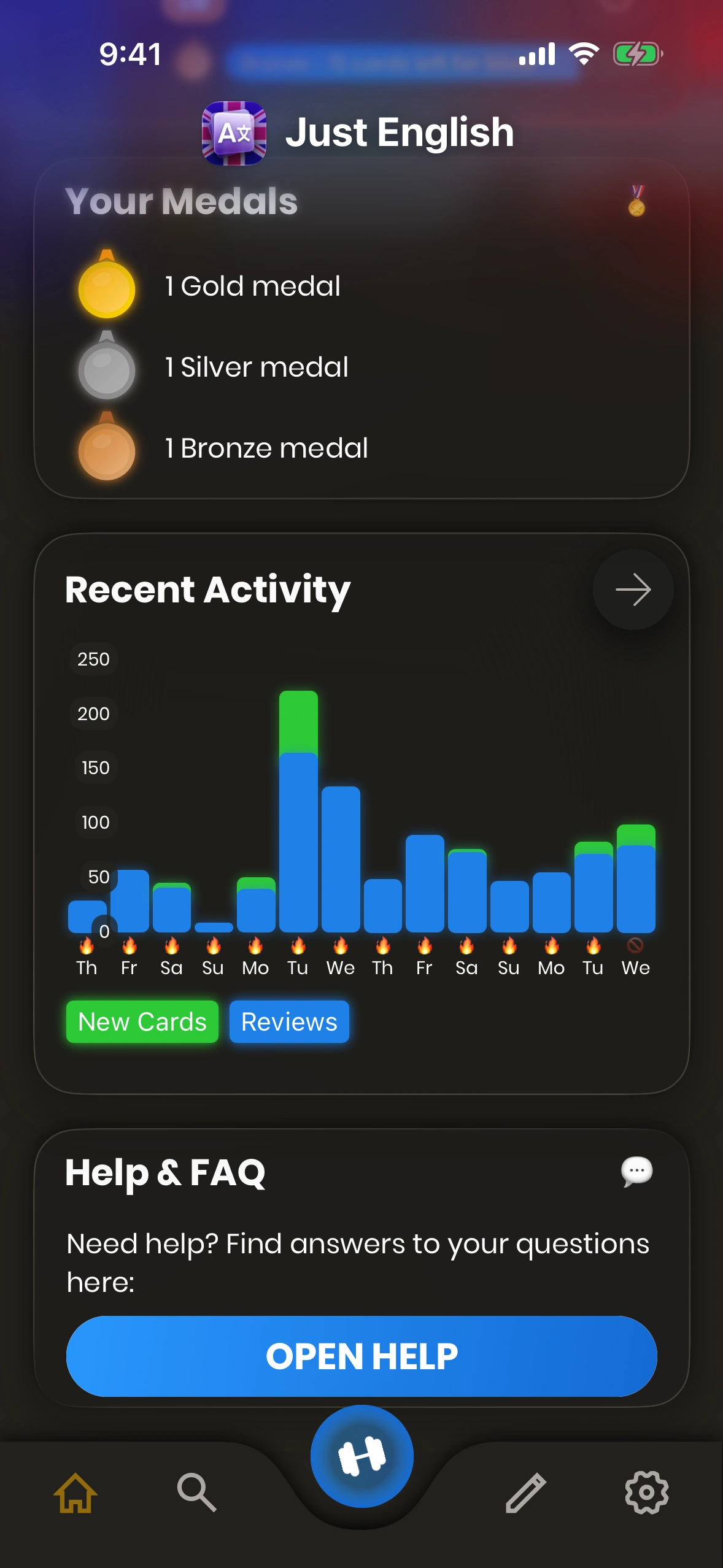Viewport: 723px width, 1568px height.
Task: Tap the OPEN HELP button
Action: pos(361,1356)
